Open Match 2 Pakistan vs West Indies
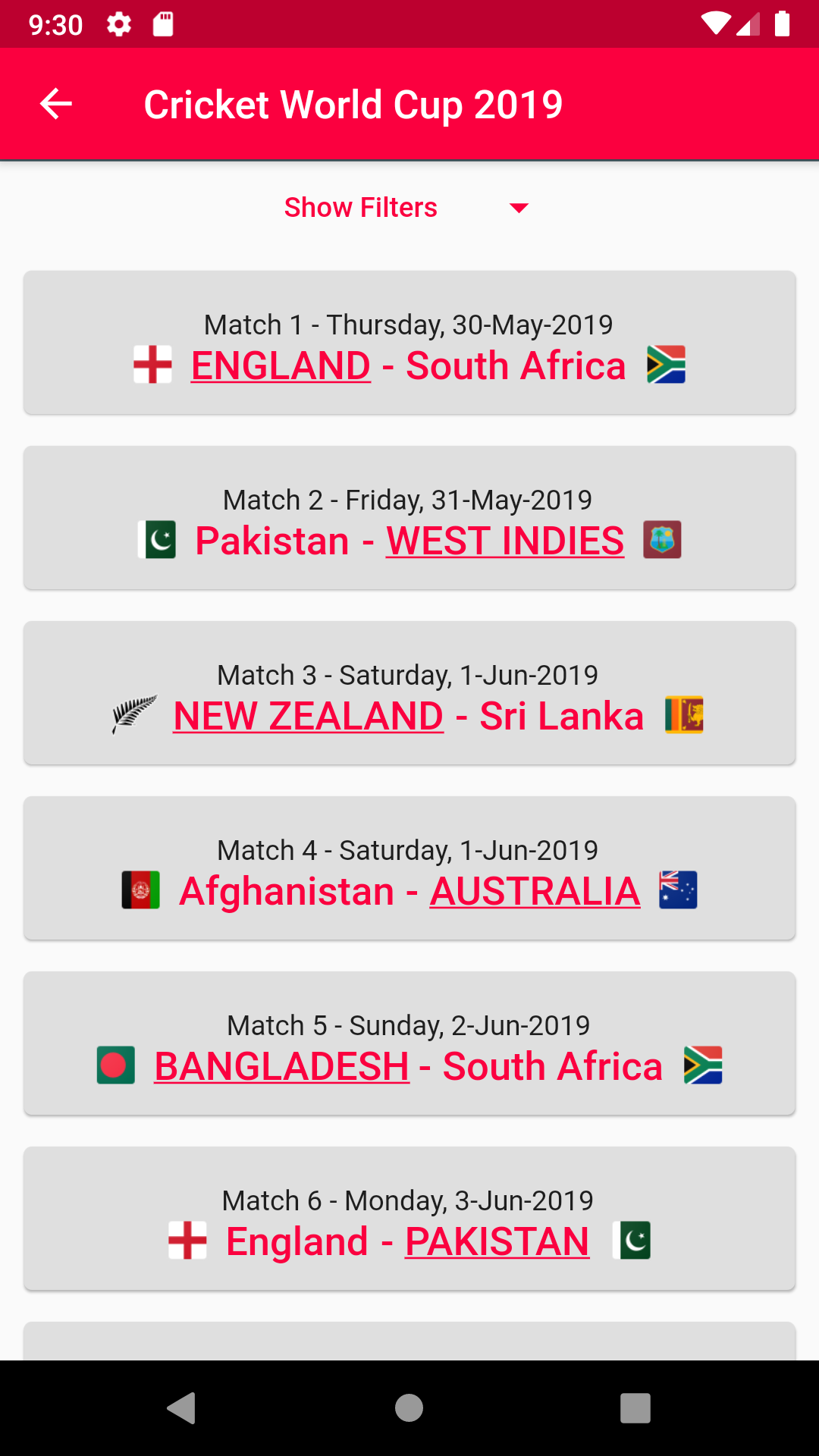The width and height of the screenshot is (819, 1456). (409, 518)
